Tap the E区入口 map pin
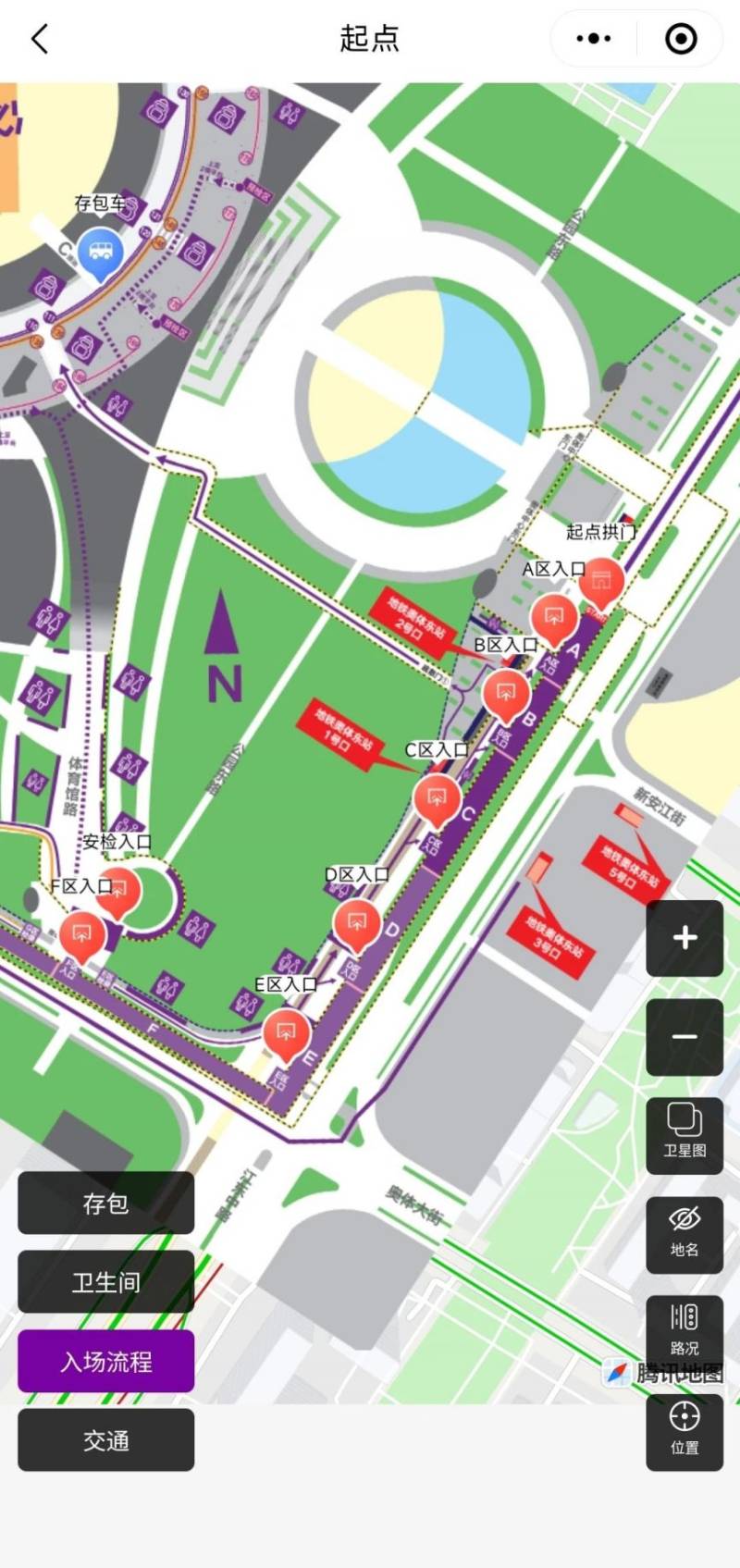Viewport: 740px width, 1568px height. pos(286,1031)
